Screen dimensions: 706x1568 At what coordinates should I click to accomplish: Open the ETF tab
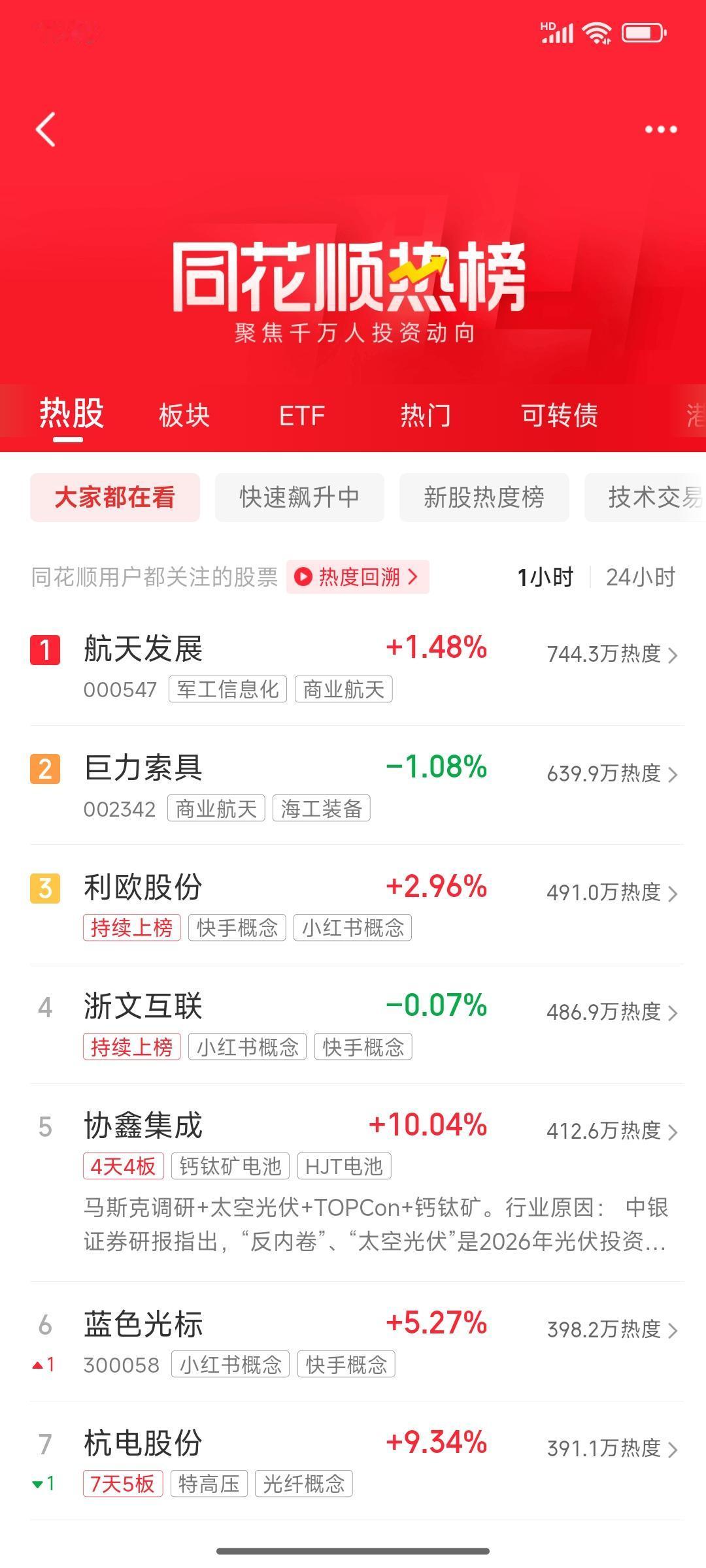(x=303, y=414)
